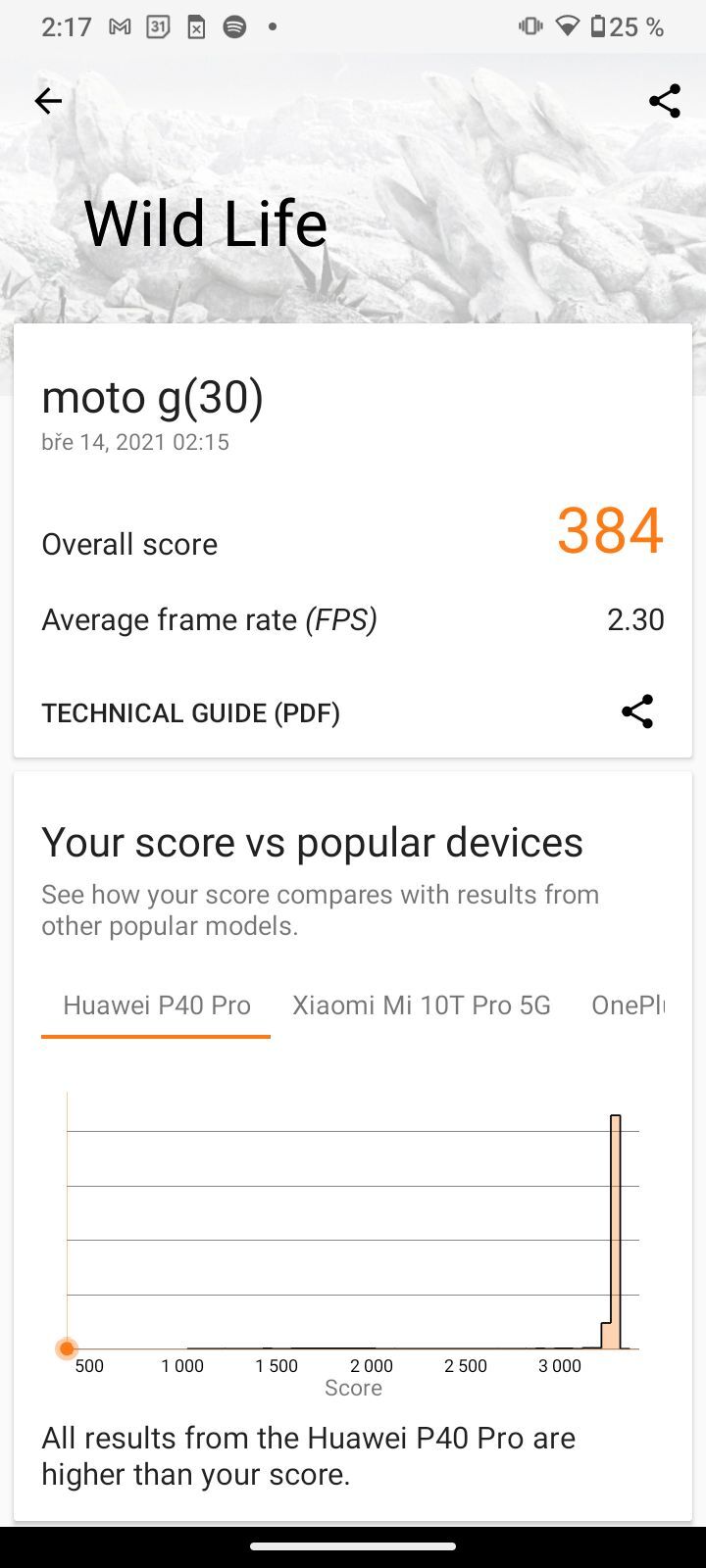Screen dimensions: 706x1568
Task: Tap the moto g(30) device name
Action: [153, 396]
